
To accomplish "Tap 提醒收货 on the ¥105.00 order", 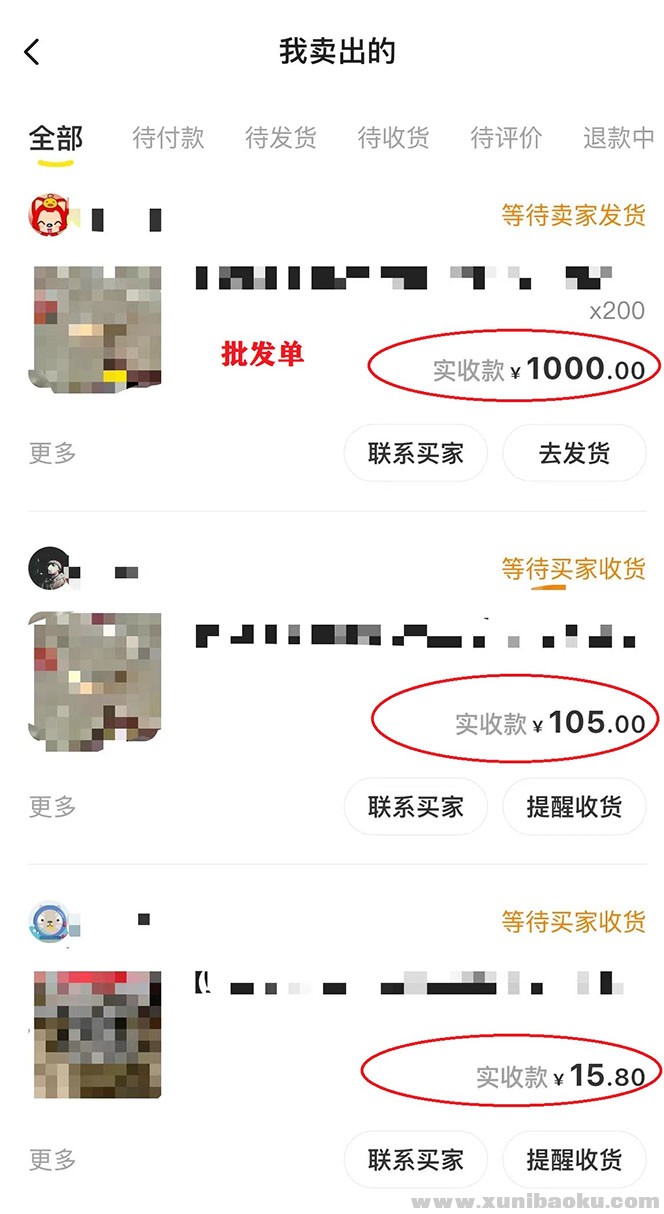I will [x=574, y=806].
